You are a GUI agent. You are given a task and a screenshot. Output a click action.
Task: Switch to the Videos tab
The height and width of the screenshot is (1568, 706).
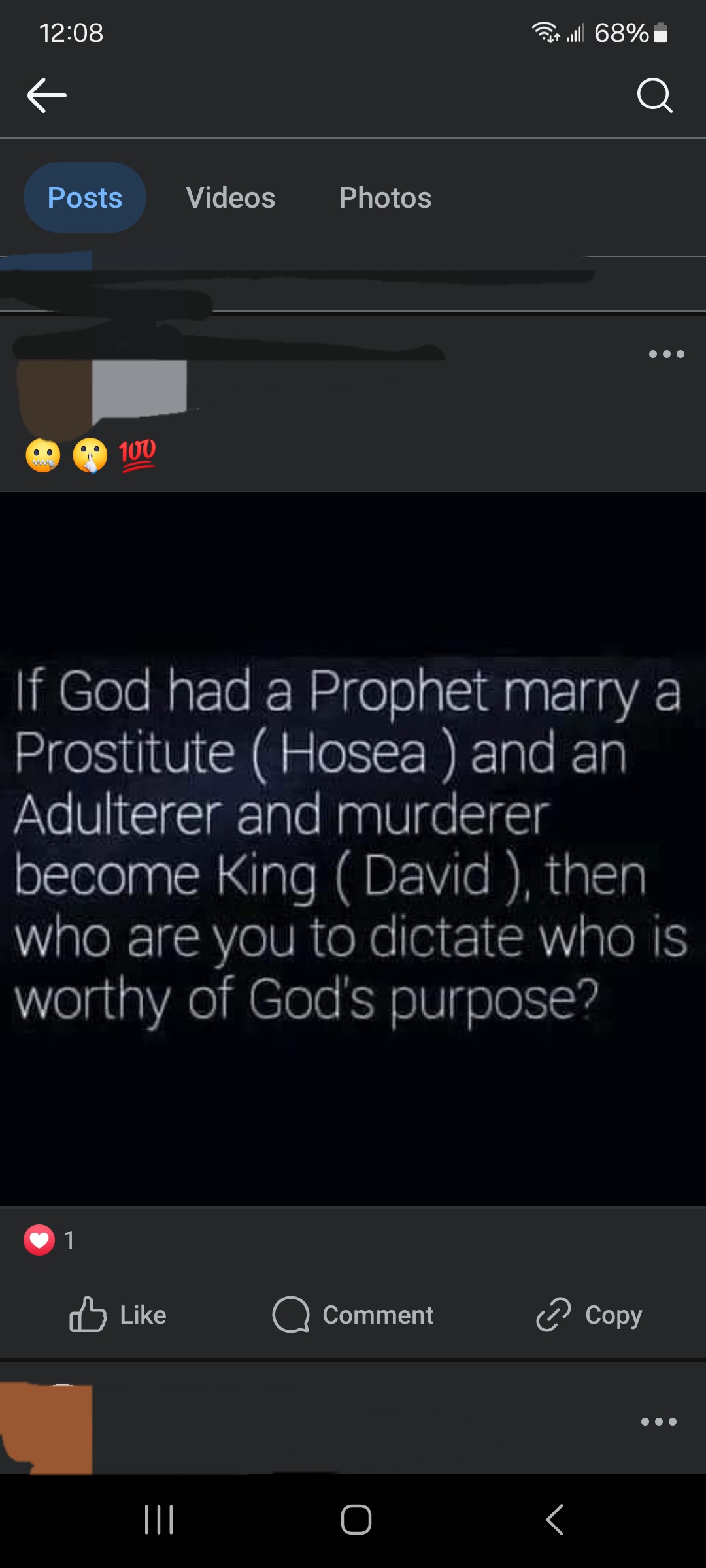(x=230, y=197)
